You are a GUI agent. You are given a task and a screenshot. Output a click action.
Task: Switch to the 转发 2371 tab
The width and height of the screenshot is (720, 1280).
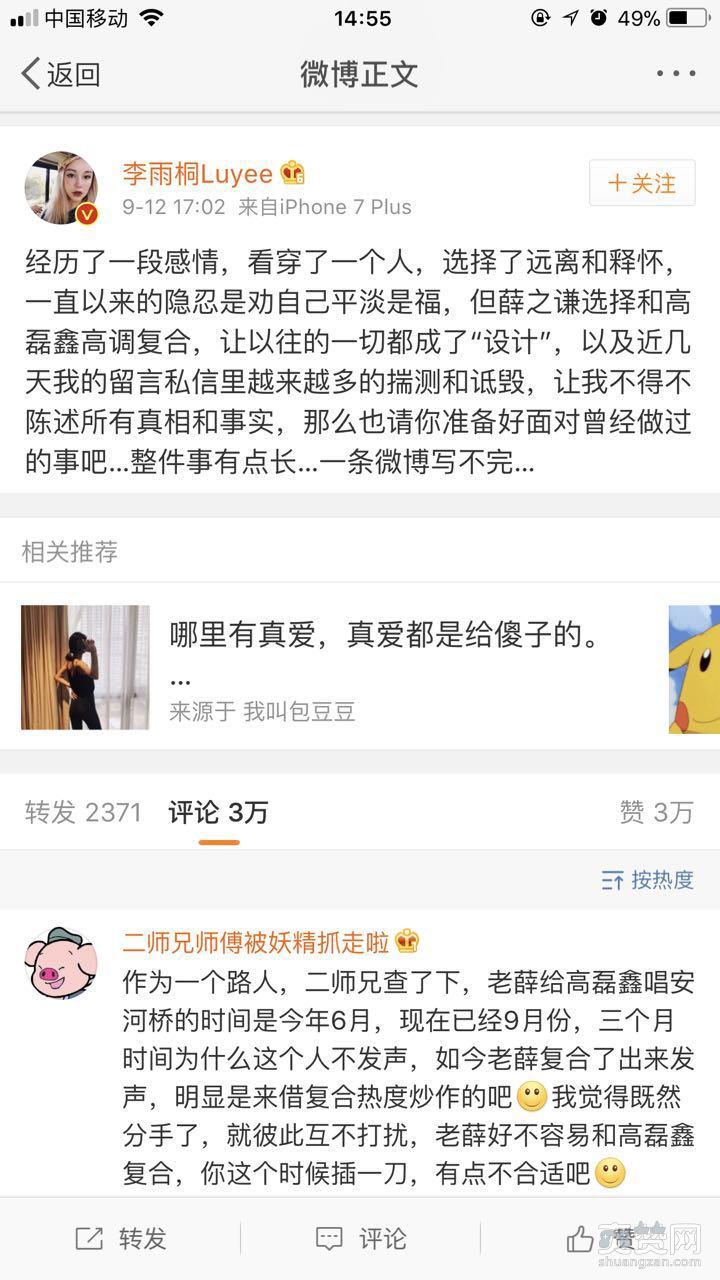(x=80, y=813)
